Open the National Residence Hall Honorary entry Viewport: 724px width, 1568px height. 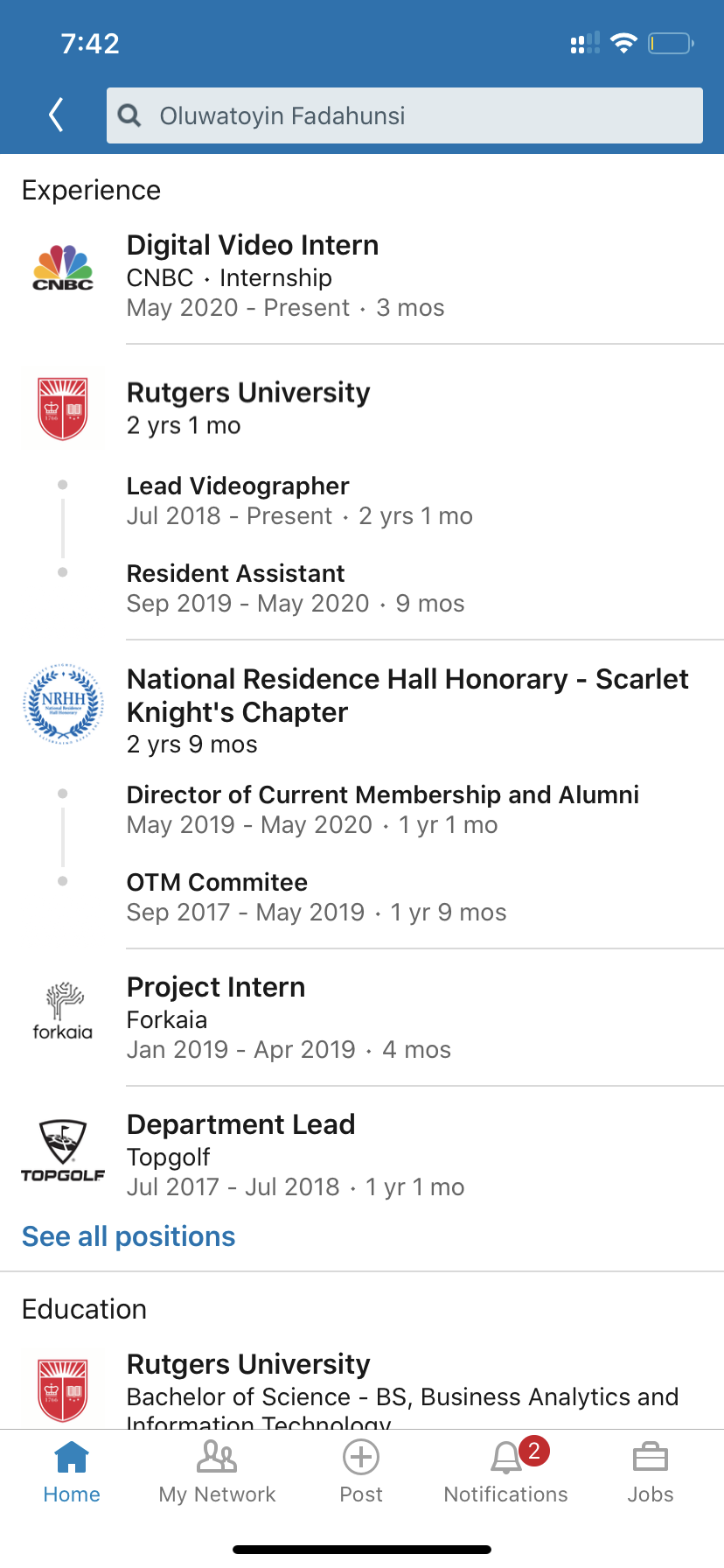point(407,696)
